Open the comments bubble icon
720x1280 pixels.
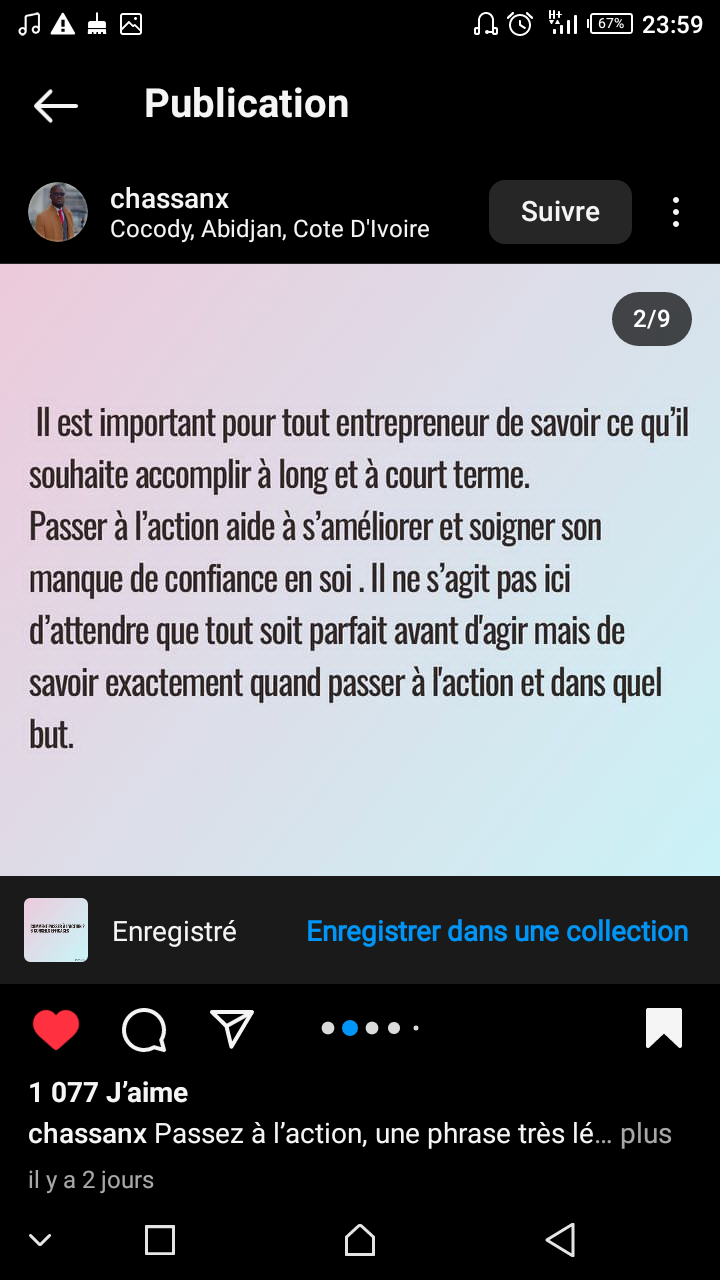[x=144, y=1029]
